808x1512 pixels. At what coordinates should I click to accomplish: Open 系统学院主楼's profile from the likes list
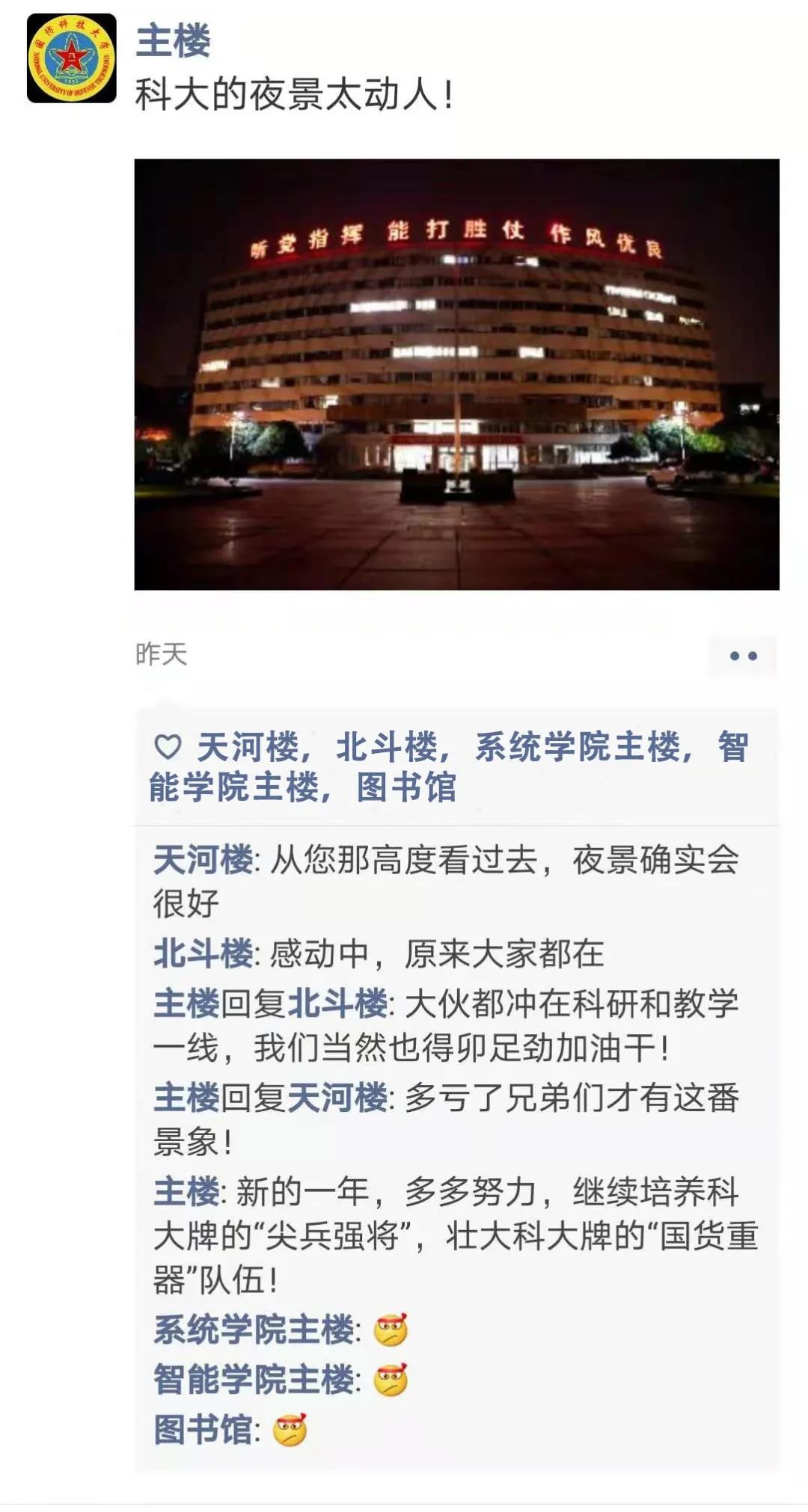click(x=578, y=747)
